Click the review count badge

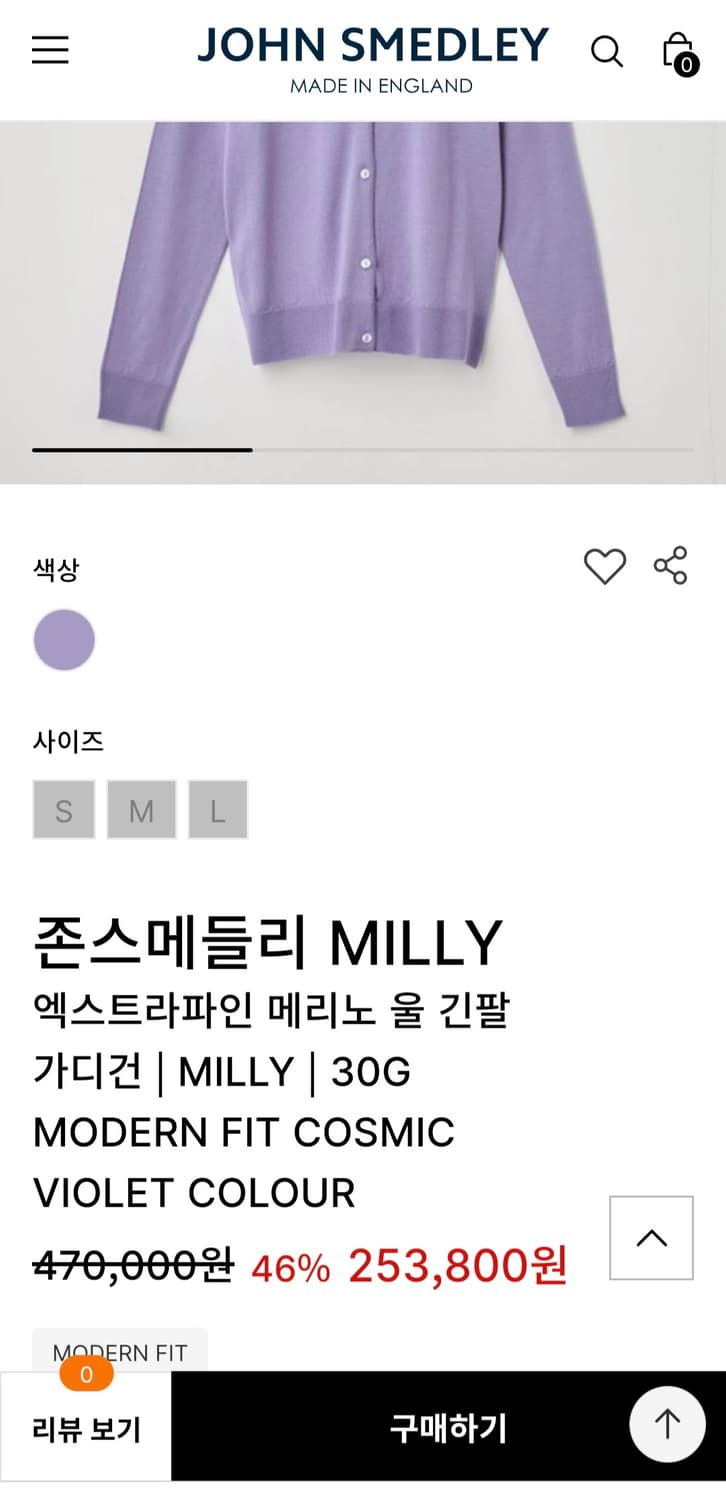coord(87,1374)
